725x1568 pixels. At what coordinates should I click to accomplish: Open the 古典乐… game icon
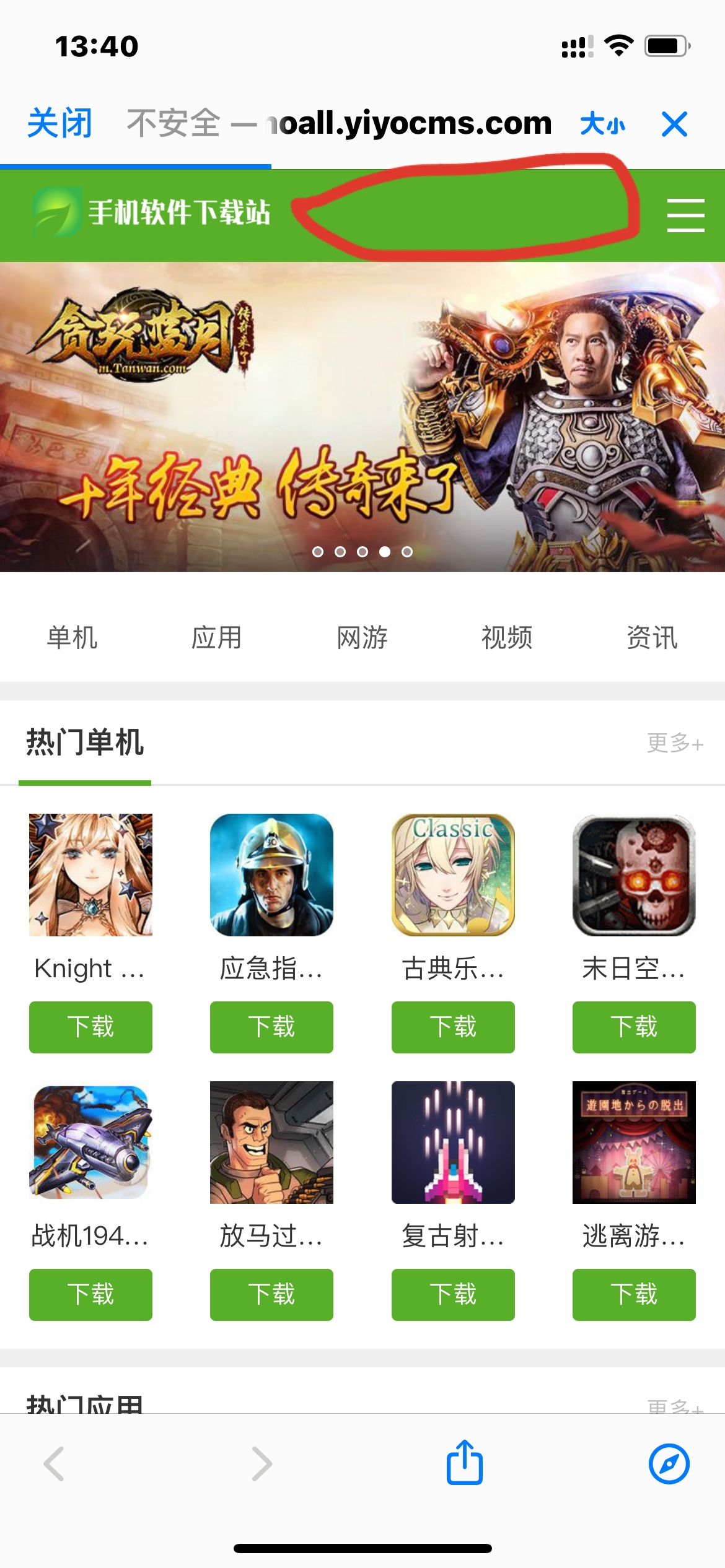(x=453, y=874)
